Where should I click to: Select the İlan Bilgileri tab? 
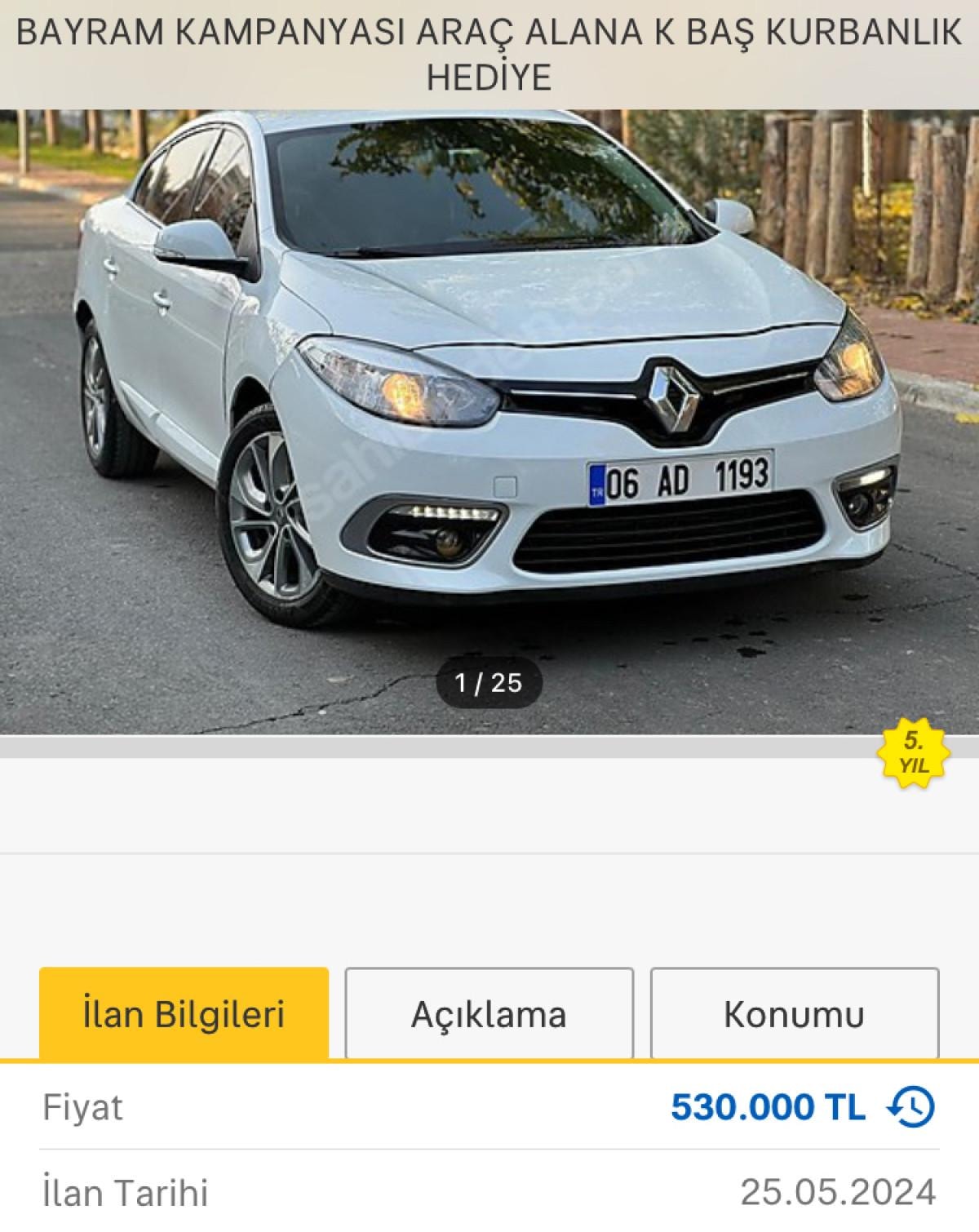[184, 1014]
